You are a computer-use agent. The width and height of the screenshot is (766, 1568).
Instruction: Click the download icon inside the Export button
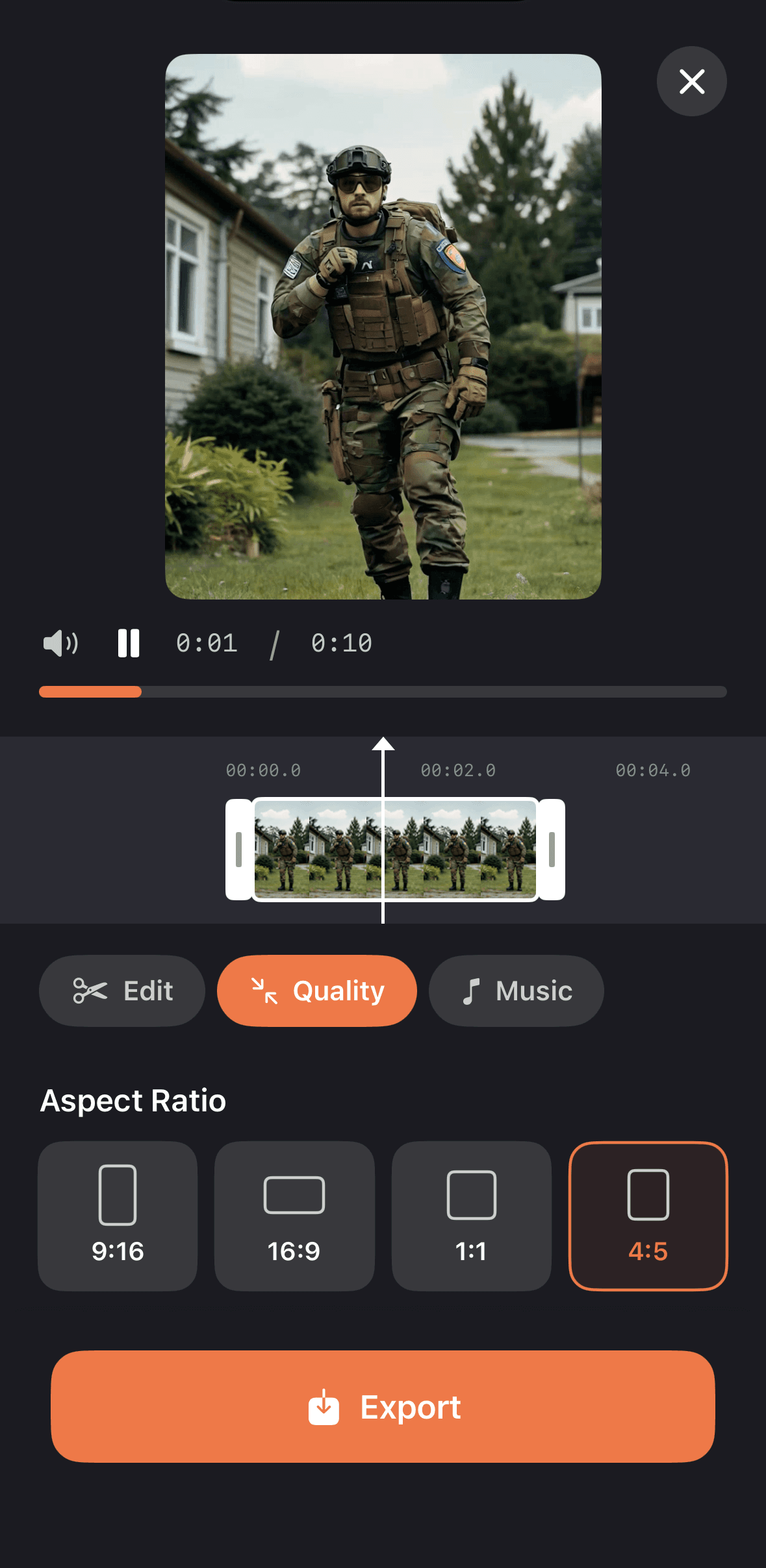pos(324,1408)
